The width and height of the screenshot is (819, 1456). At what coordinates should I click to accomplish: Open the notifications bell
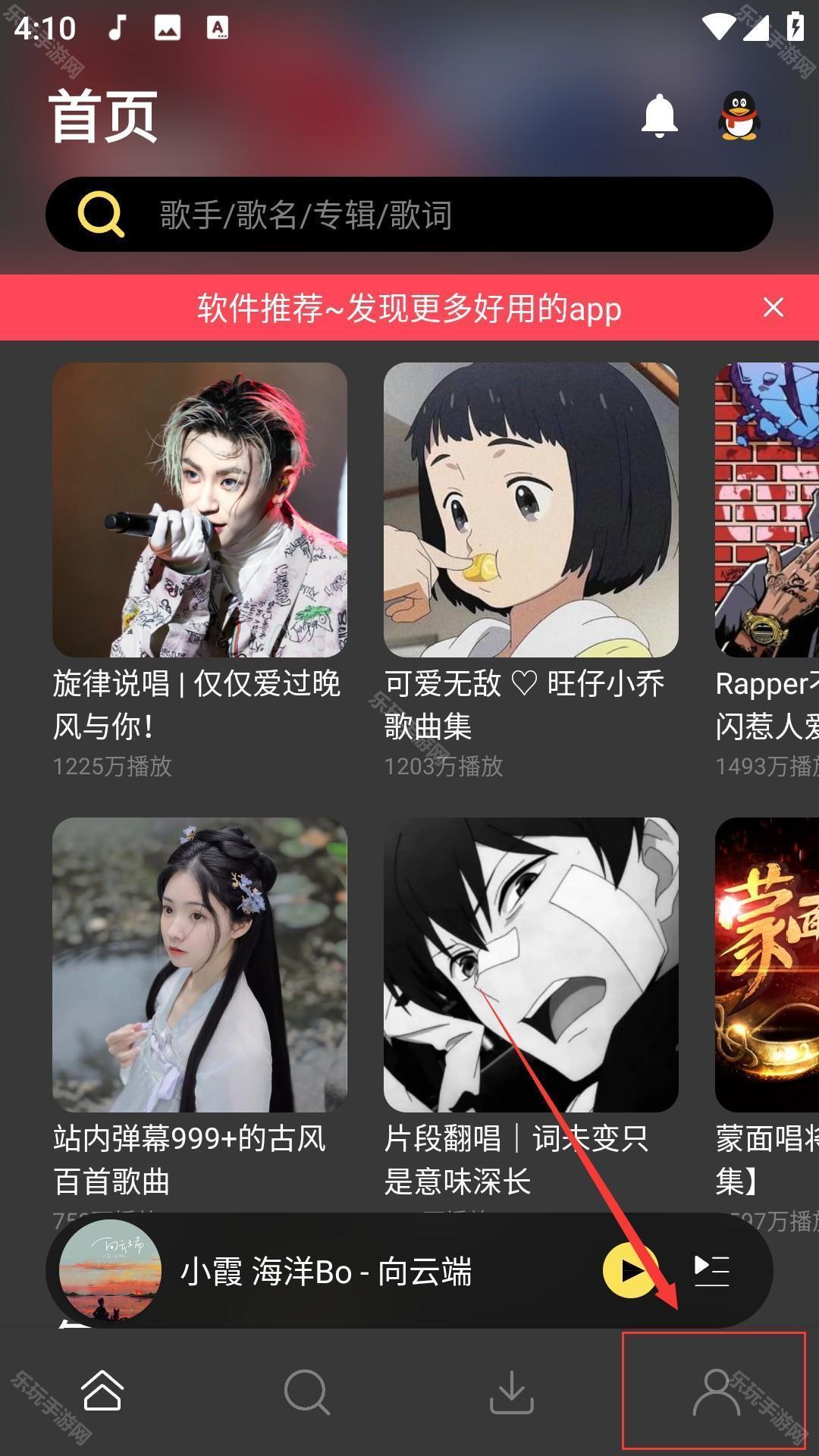[659, 116]
